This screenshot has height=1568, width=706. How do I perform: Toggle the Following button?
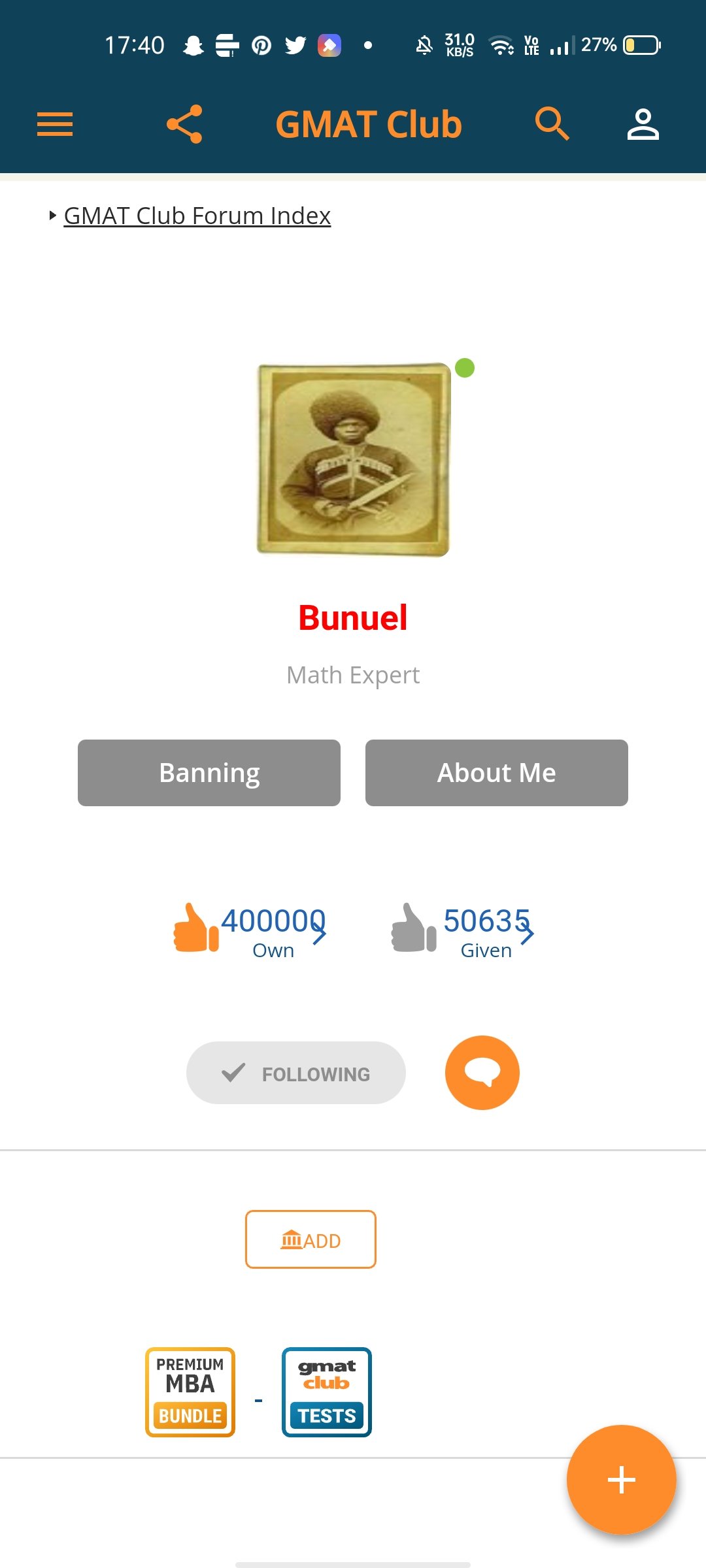click(x=296, y=1073)
